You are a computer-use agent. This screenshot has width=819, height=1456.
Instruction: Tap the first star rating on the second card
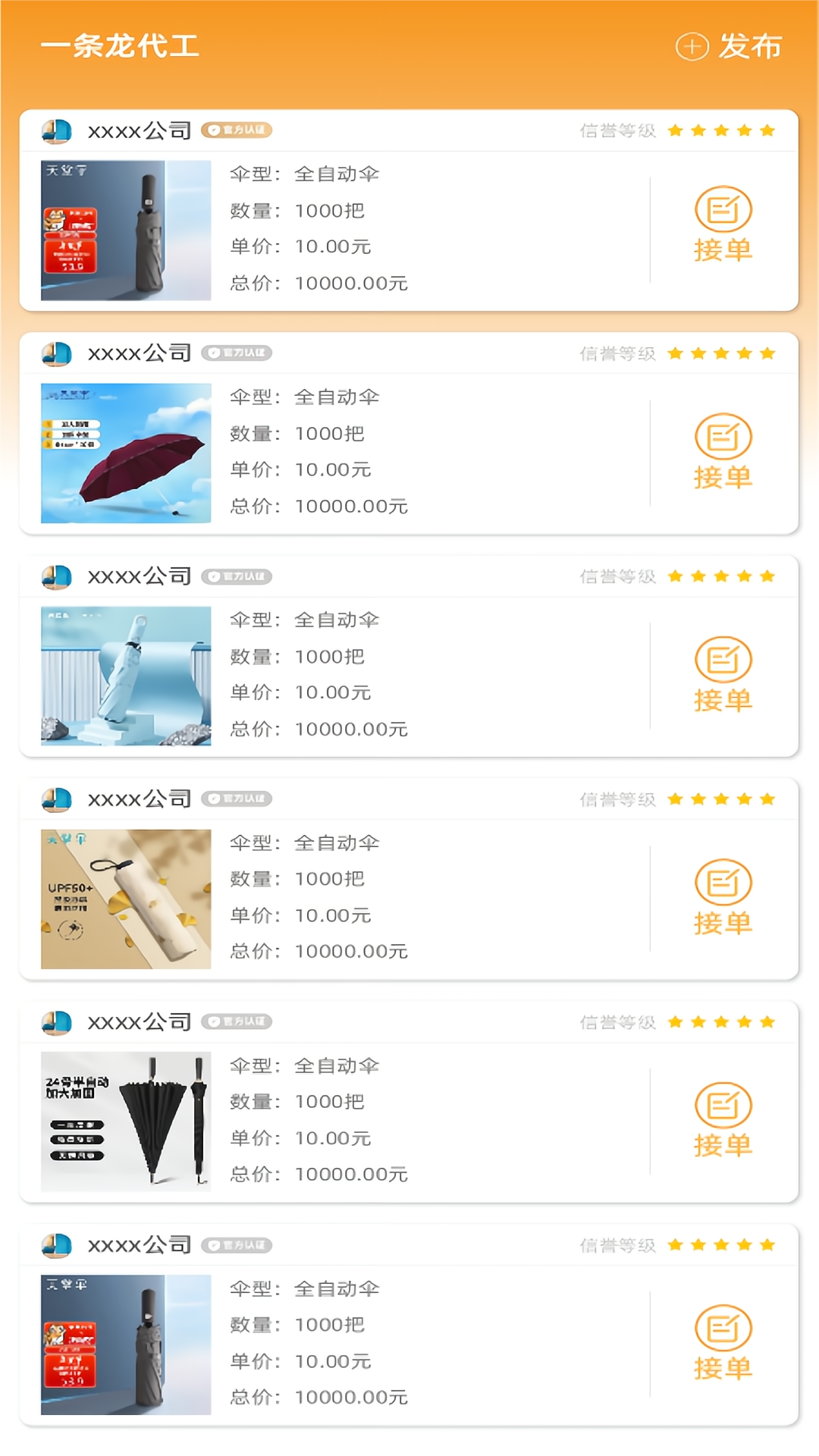click(x=673, y=353)
